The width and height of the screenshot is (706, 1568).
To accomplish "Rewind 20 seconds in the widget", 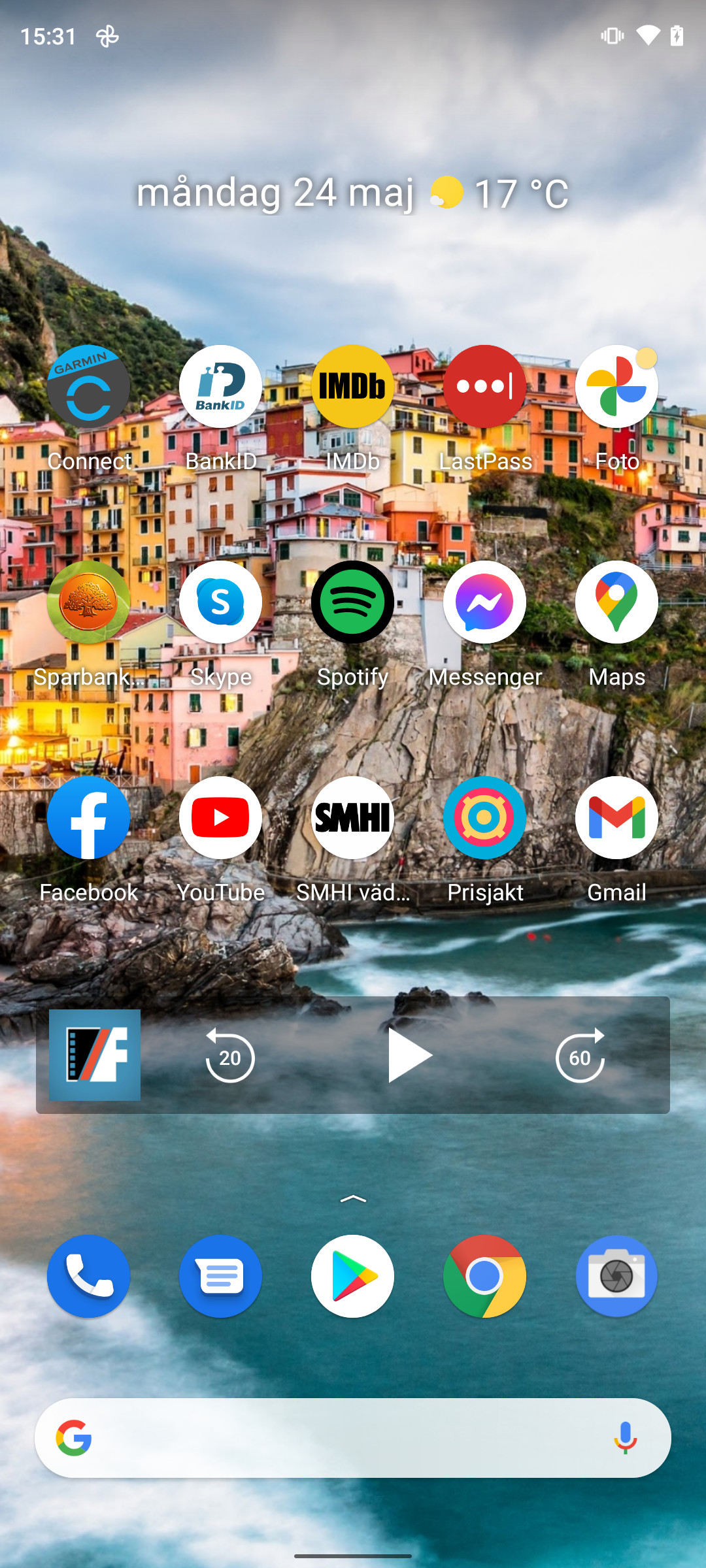I will (229, 1056).
